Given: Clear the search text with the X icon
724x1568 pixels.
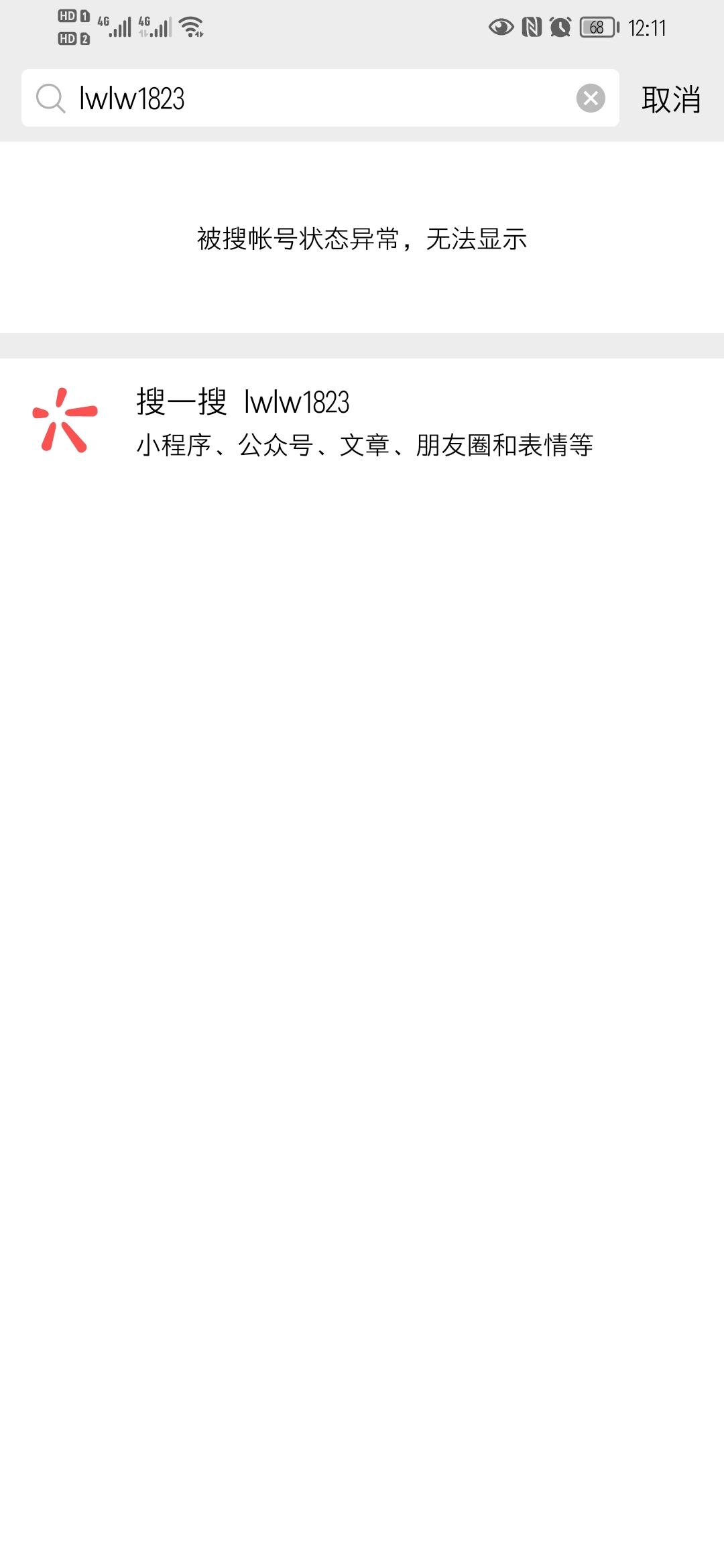Looking at the screenshot, I should (590, 99).
